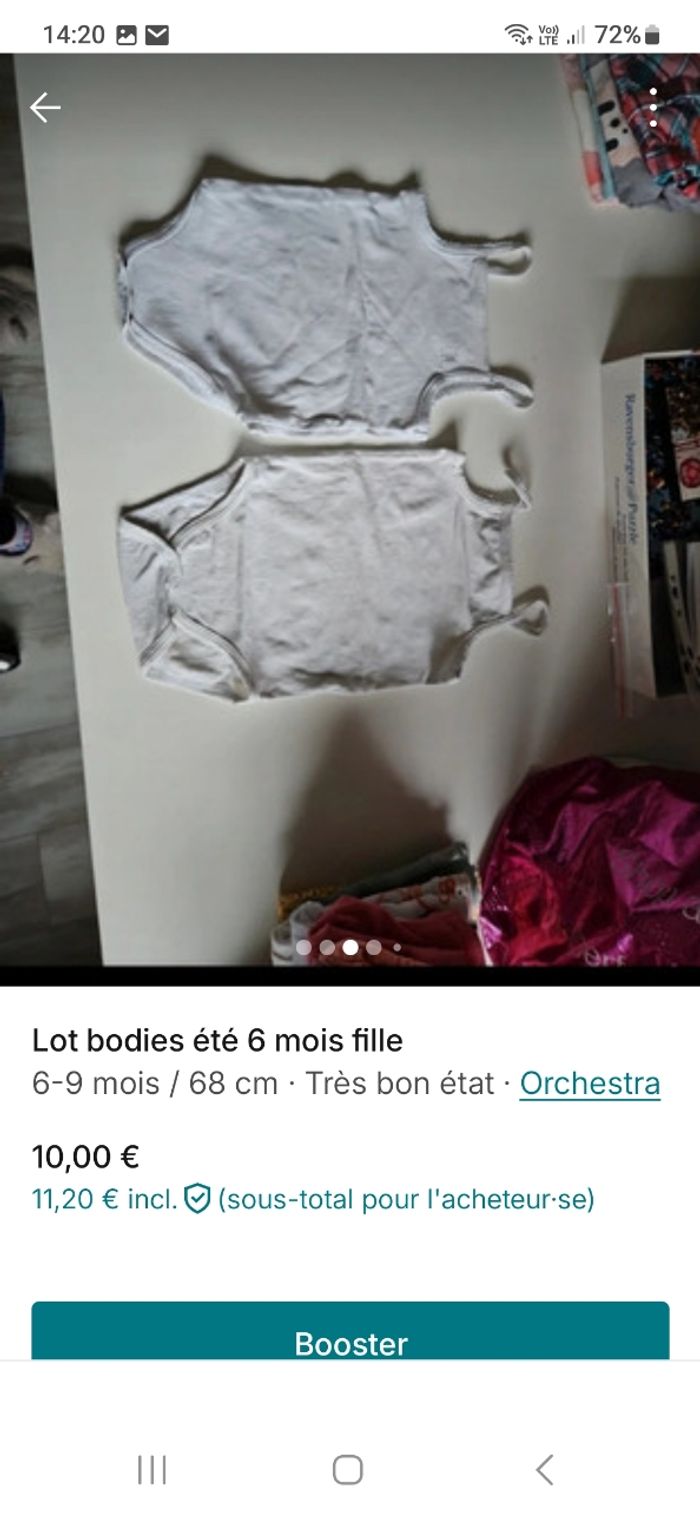Open the Orchestra brand link
Viewport: 700px width, 1517px height.
click(x=590, y=1083)
